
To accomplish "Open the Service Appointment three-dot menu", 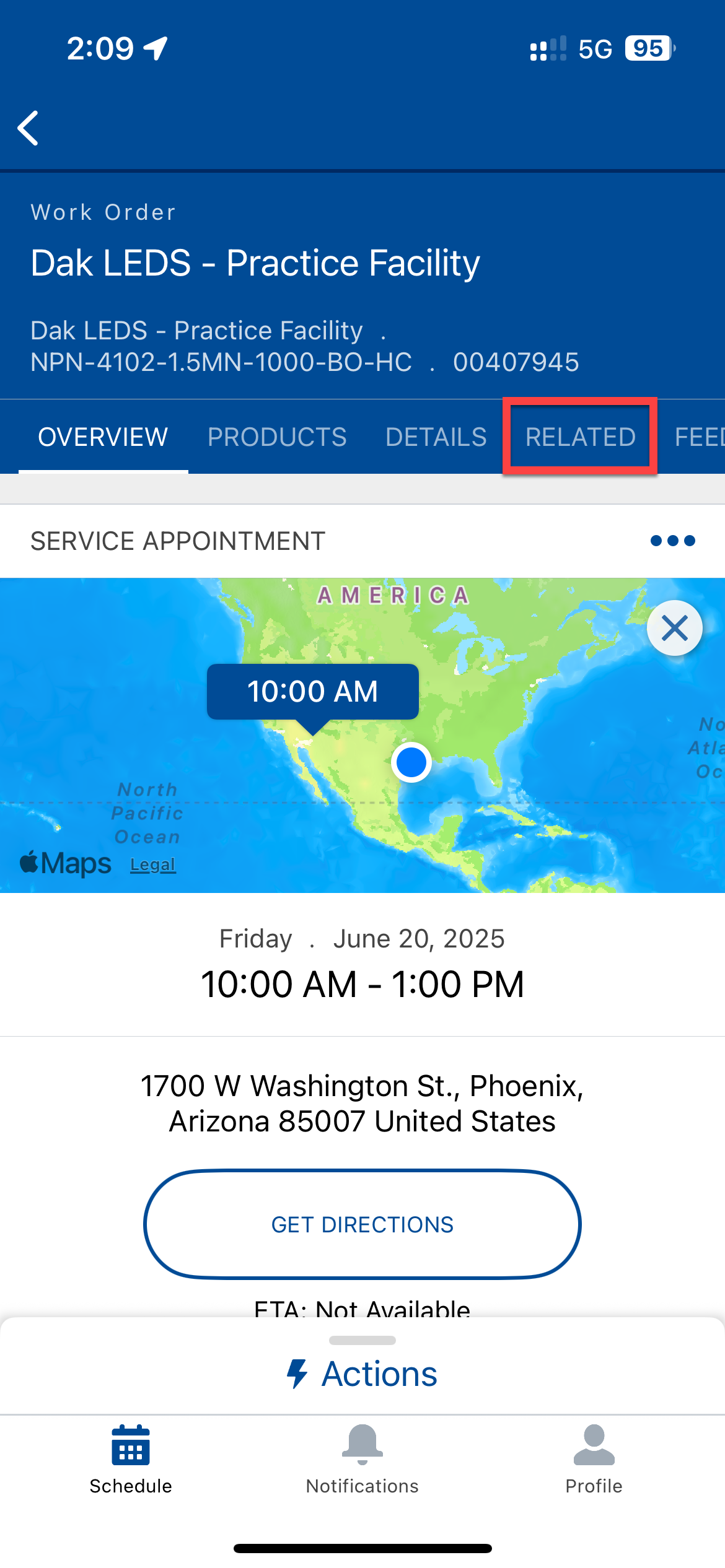I will (x=672, y=541).
